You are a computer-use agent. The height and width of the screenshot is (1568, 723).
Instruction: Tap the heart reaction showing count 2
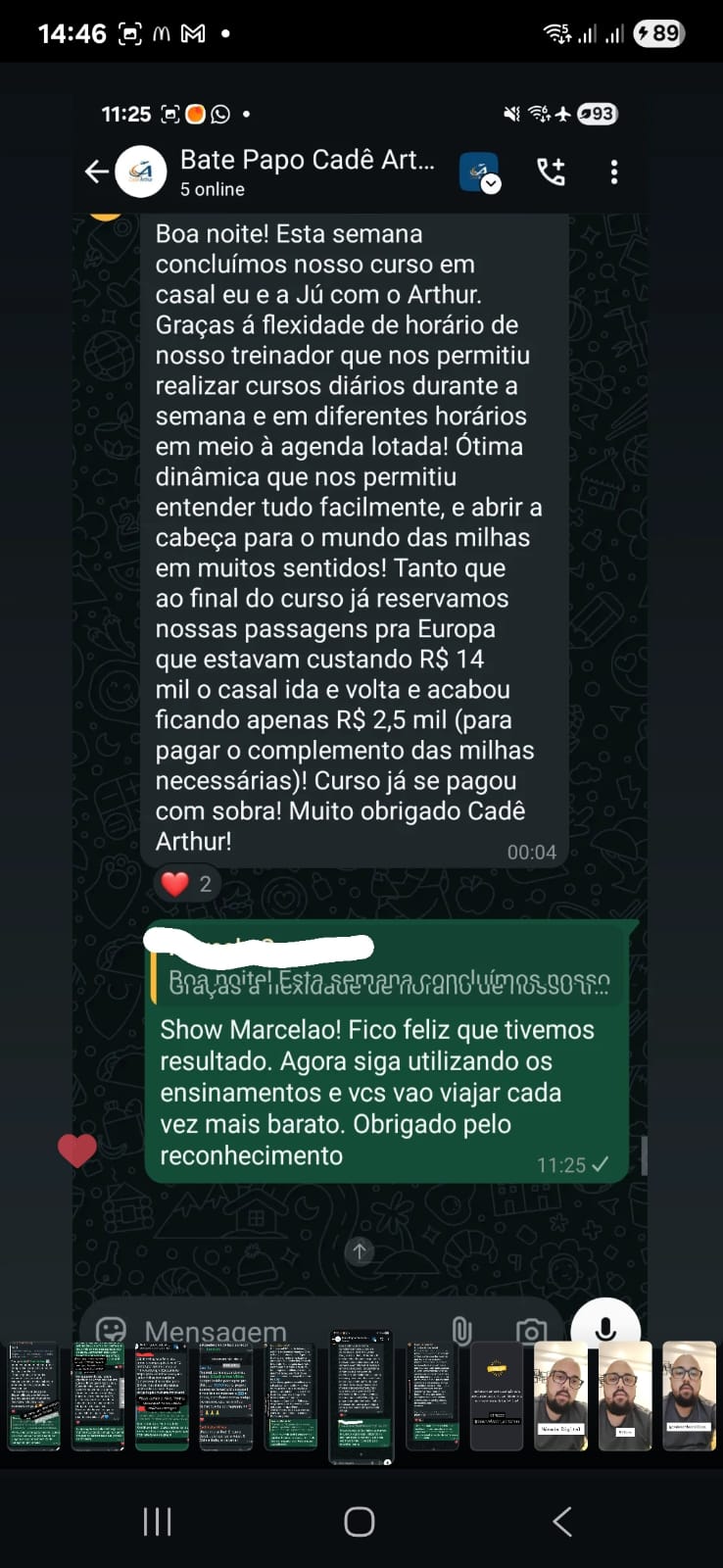[187, 883]
